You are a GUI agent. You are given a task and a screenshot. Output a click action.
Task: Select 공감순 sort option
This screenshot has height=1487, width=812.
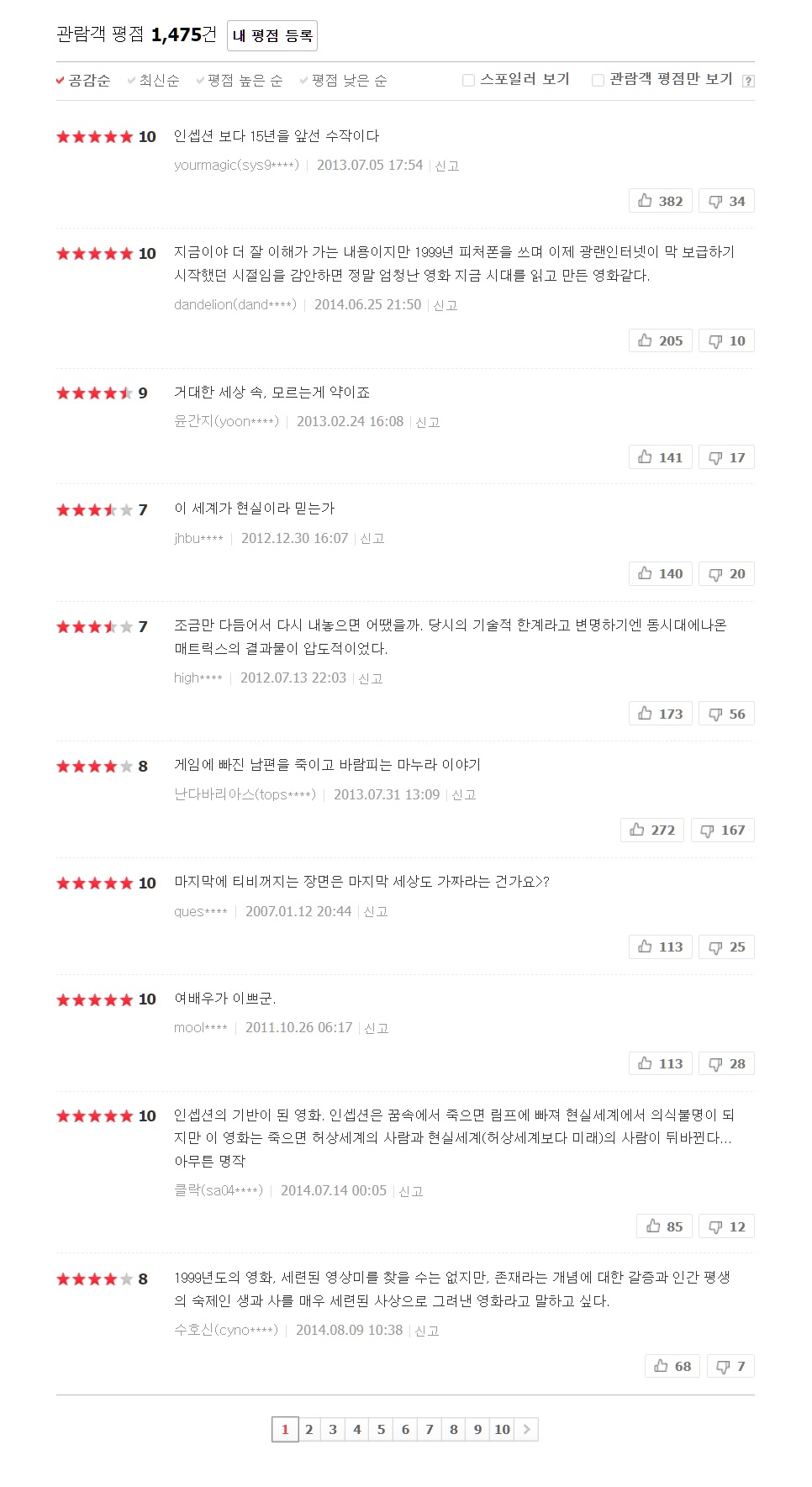click(83, 81)
